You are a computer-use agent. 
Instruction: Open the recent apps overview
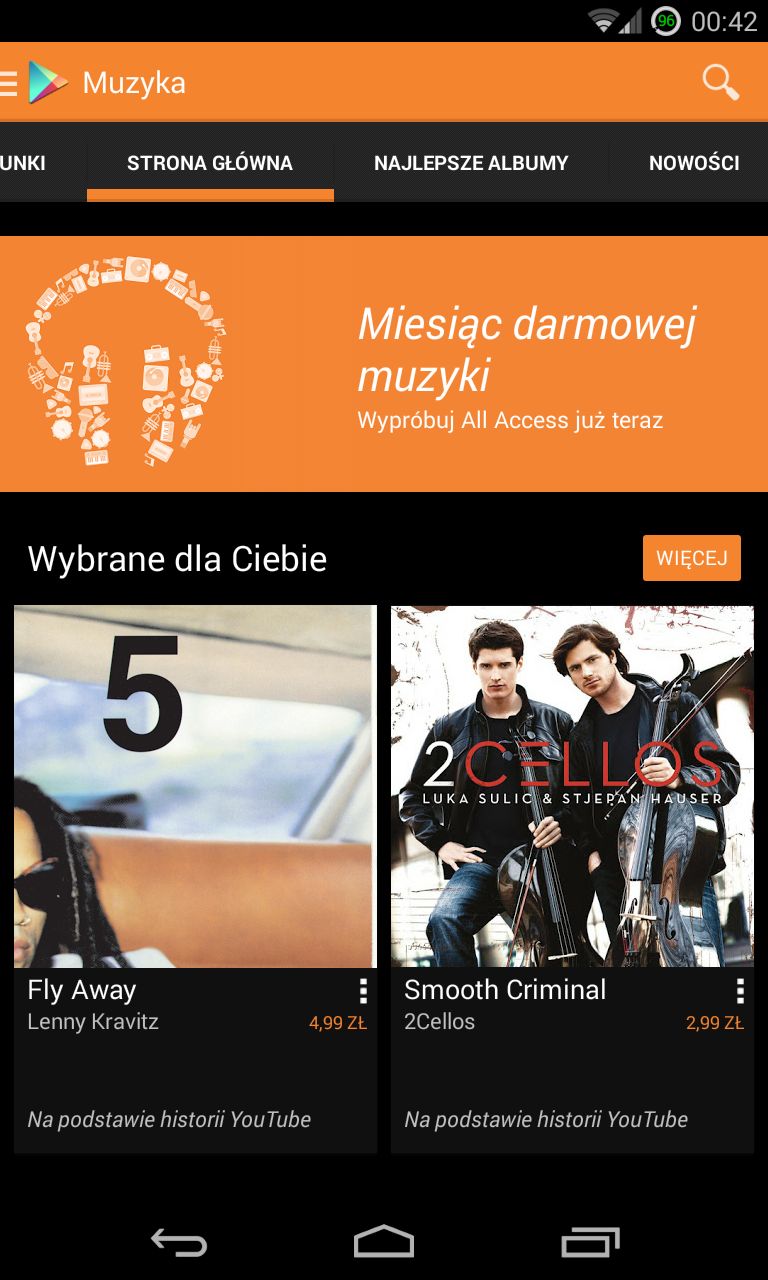point(590,1242)
